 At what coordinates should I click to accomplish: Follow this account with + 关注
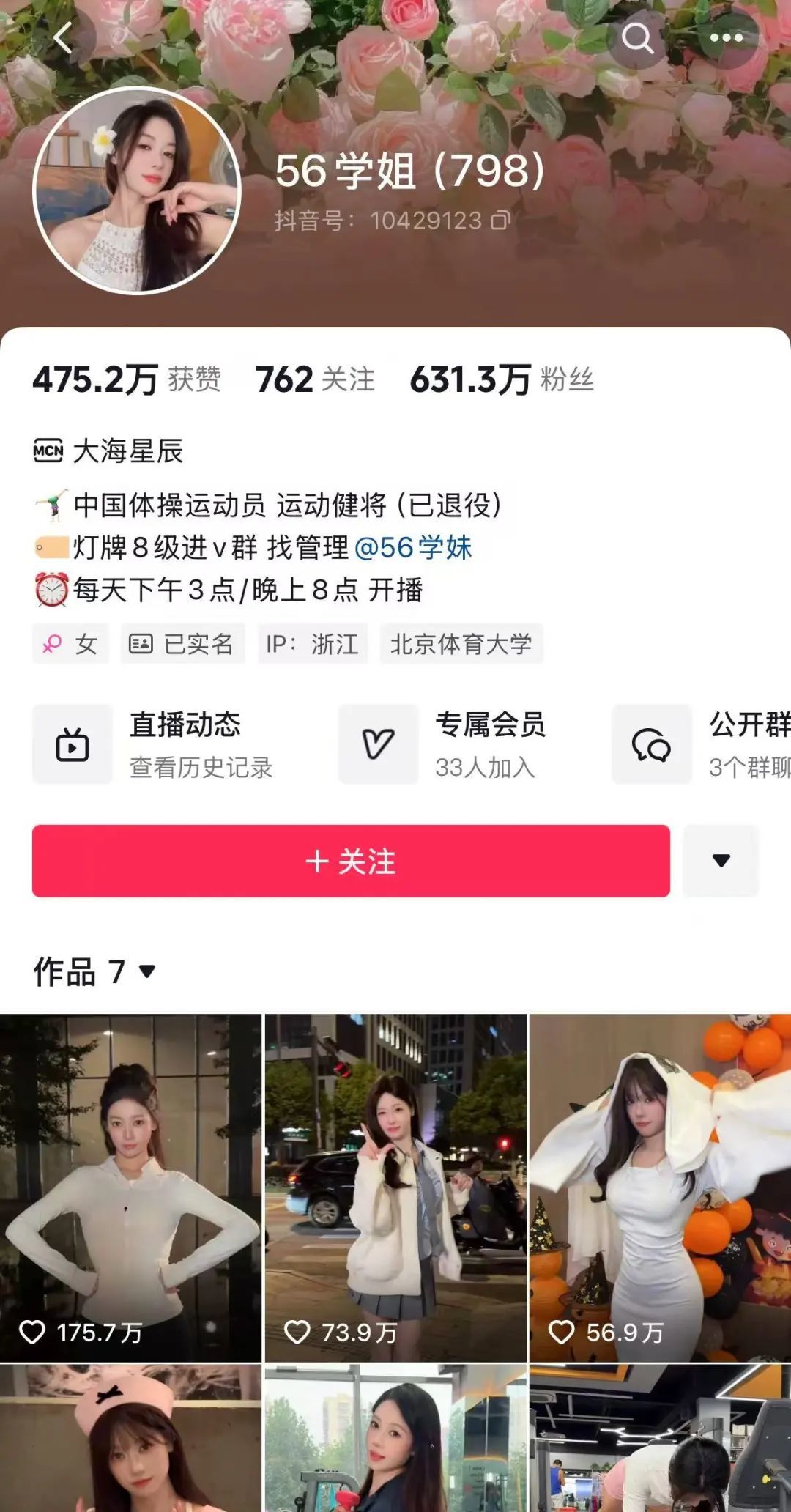[x=351, y=861]
